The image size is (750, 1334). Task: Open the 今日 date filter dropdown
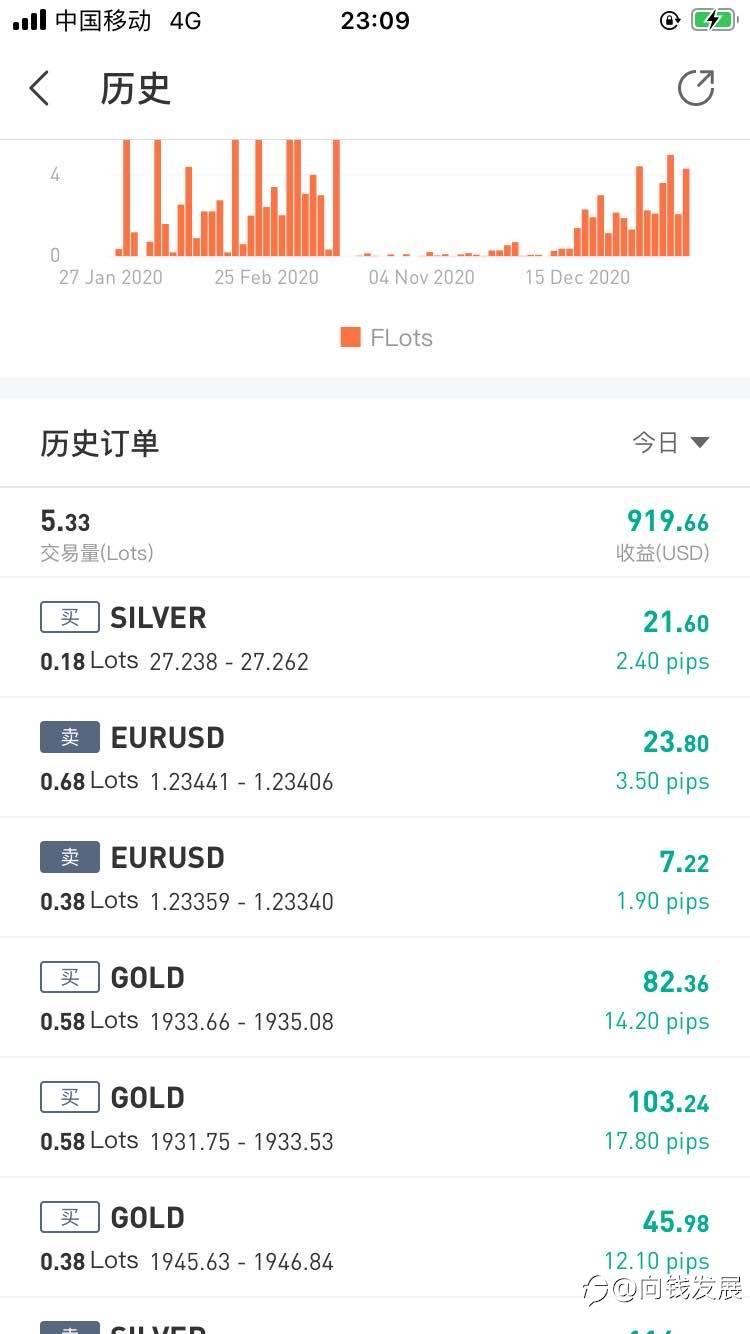click(670, 442)
